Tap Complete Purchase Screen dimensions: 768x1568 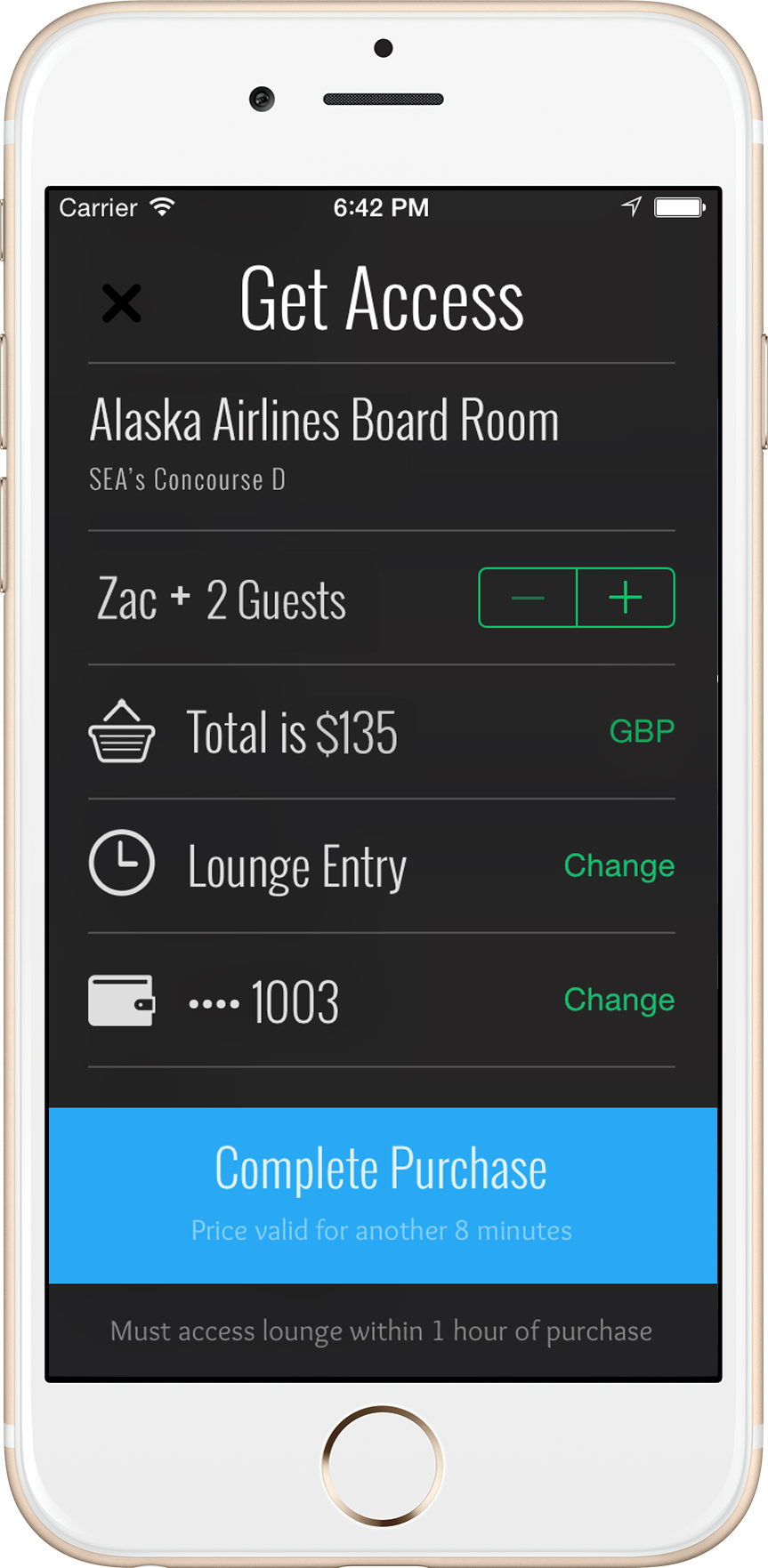383,1194
